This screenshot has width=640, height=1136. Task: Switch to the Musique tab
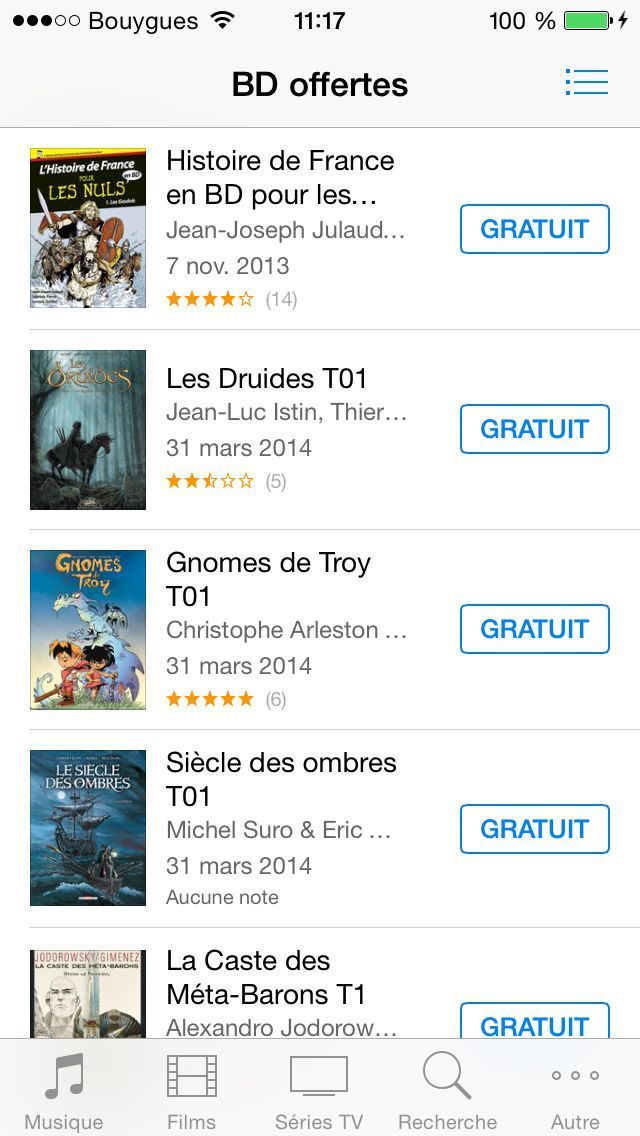click(x=64, y=1092)
